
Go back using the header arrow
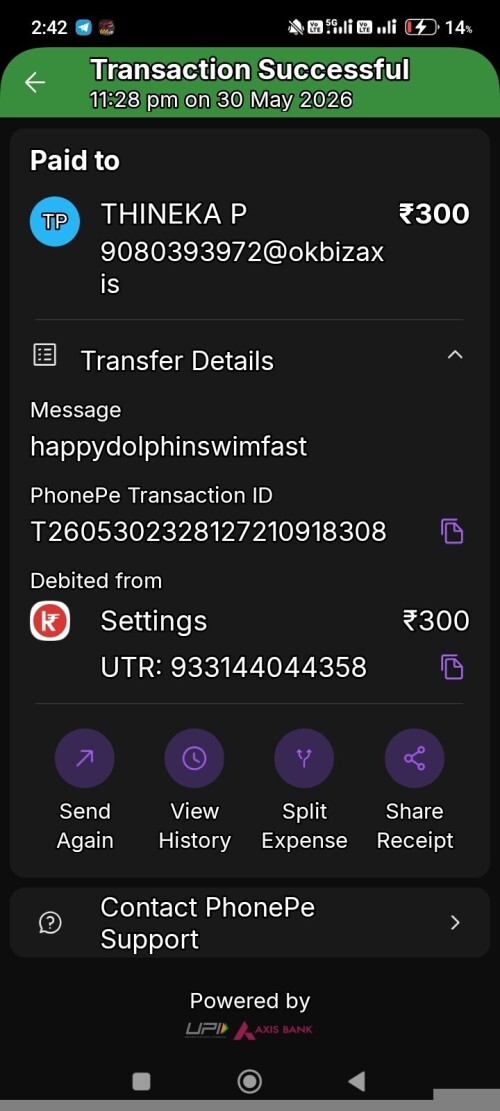click(x=35, y=82)
